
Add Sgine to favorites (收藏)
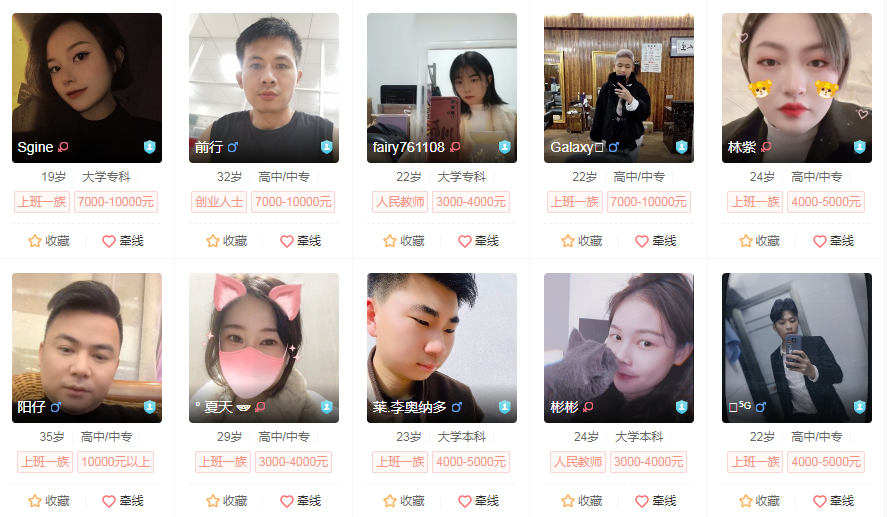click(49, 241)
